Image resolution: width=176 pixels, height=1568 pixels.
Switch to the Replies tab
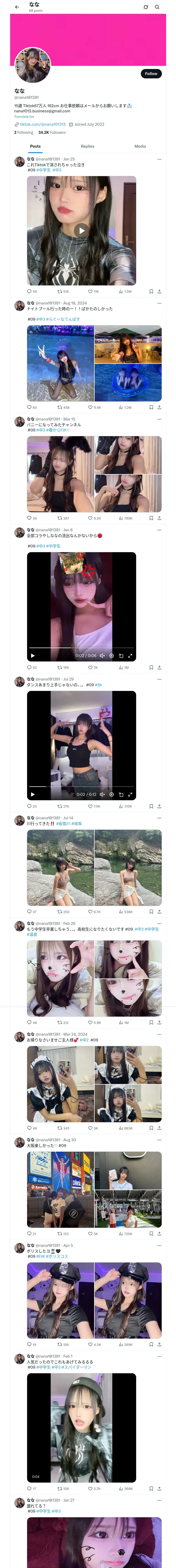87,147
